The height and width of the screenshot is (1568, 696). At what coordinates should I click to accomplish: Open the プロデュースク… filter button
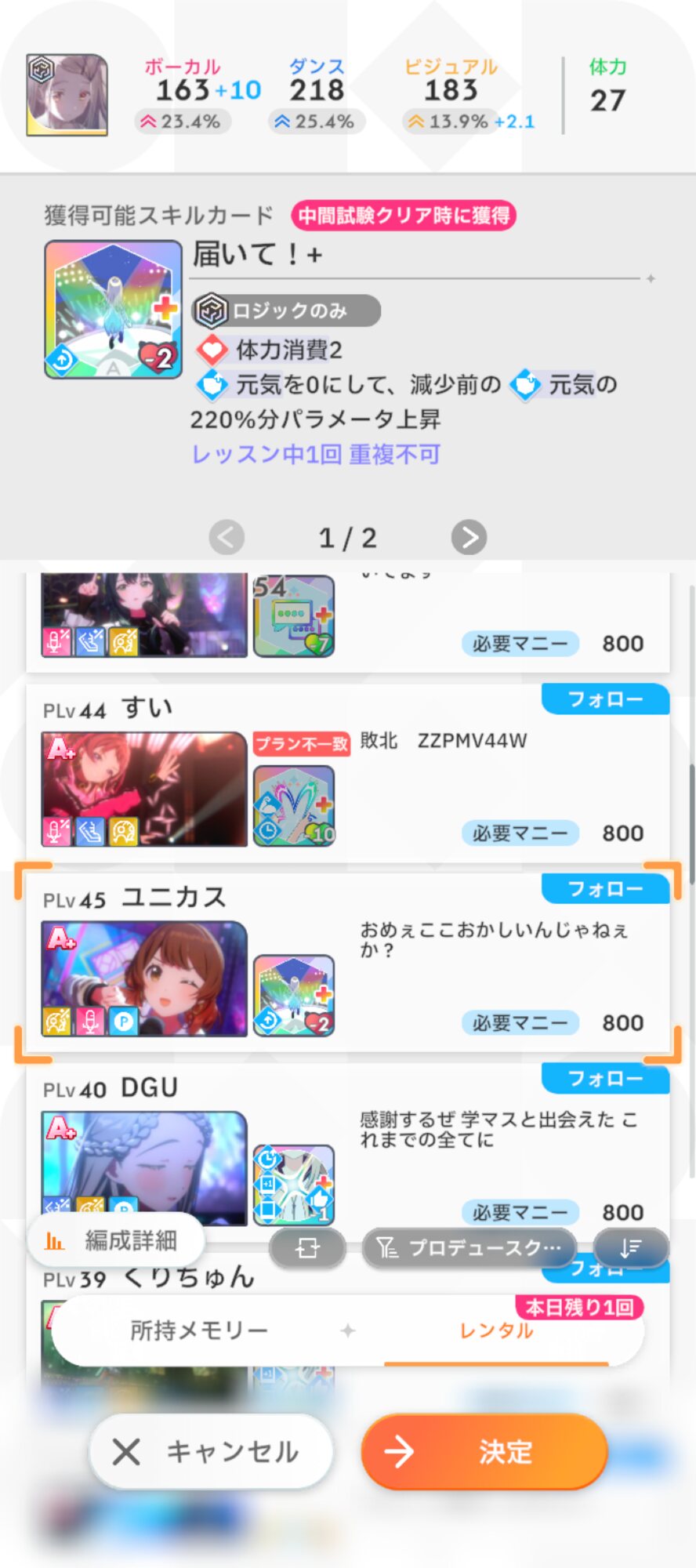pos(469,1247)
